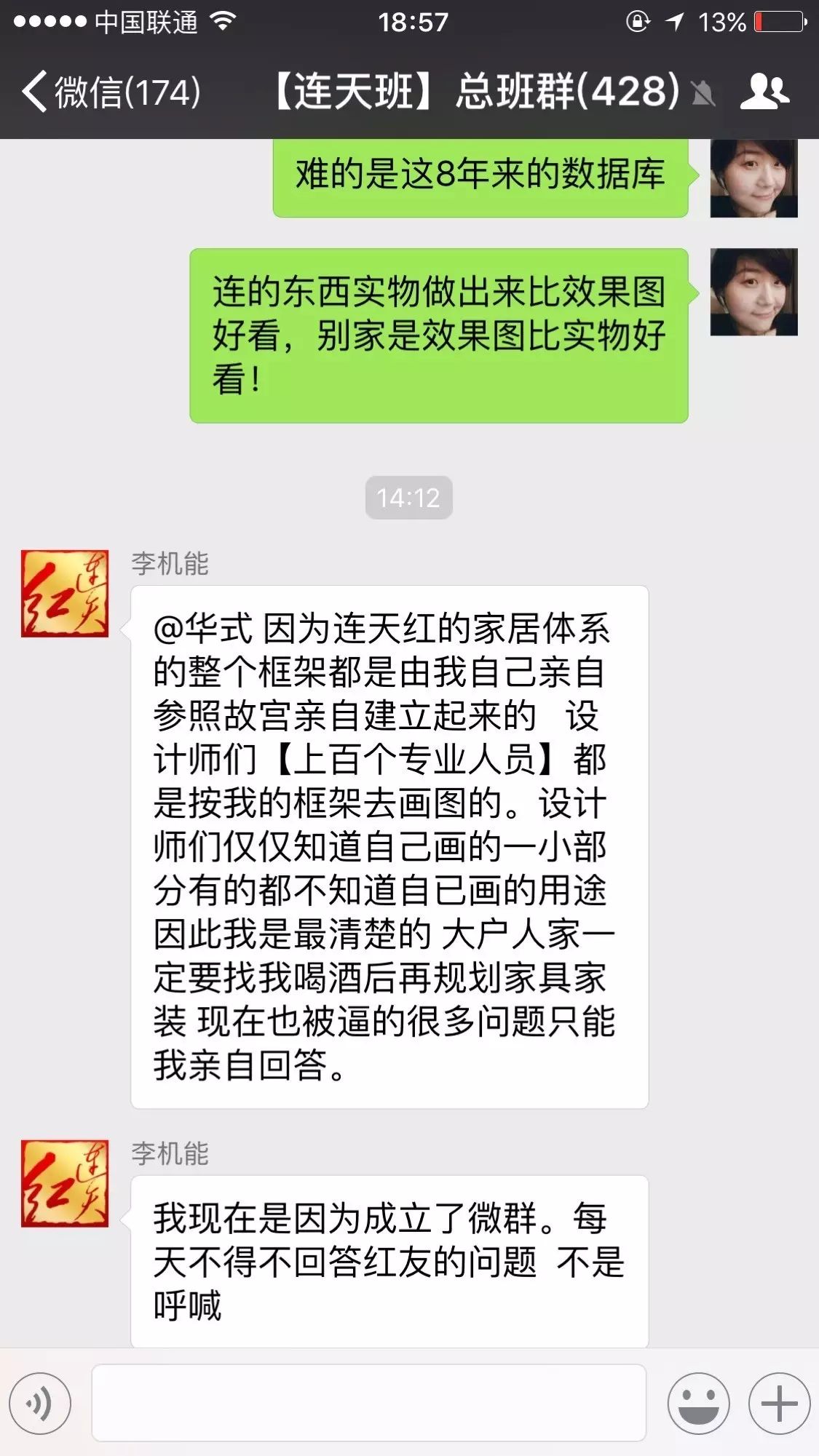Tap the message text field
The image size is (819, 1456).
tap(368, 1403)
